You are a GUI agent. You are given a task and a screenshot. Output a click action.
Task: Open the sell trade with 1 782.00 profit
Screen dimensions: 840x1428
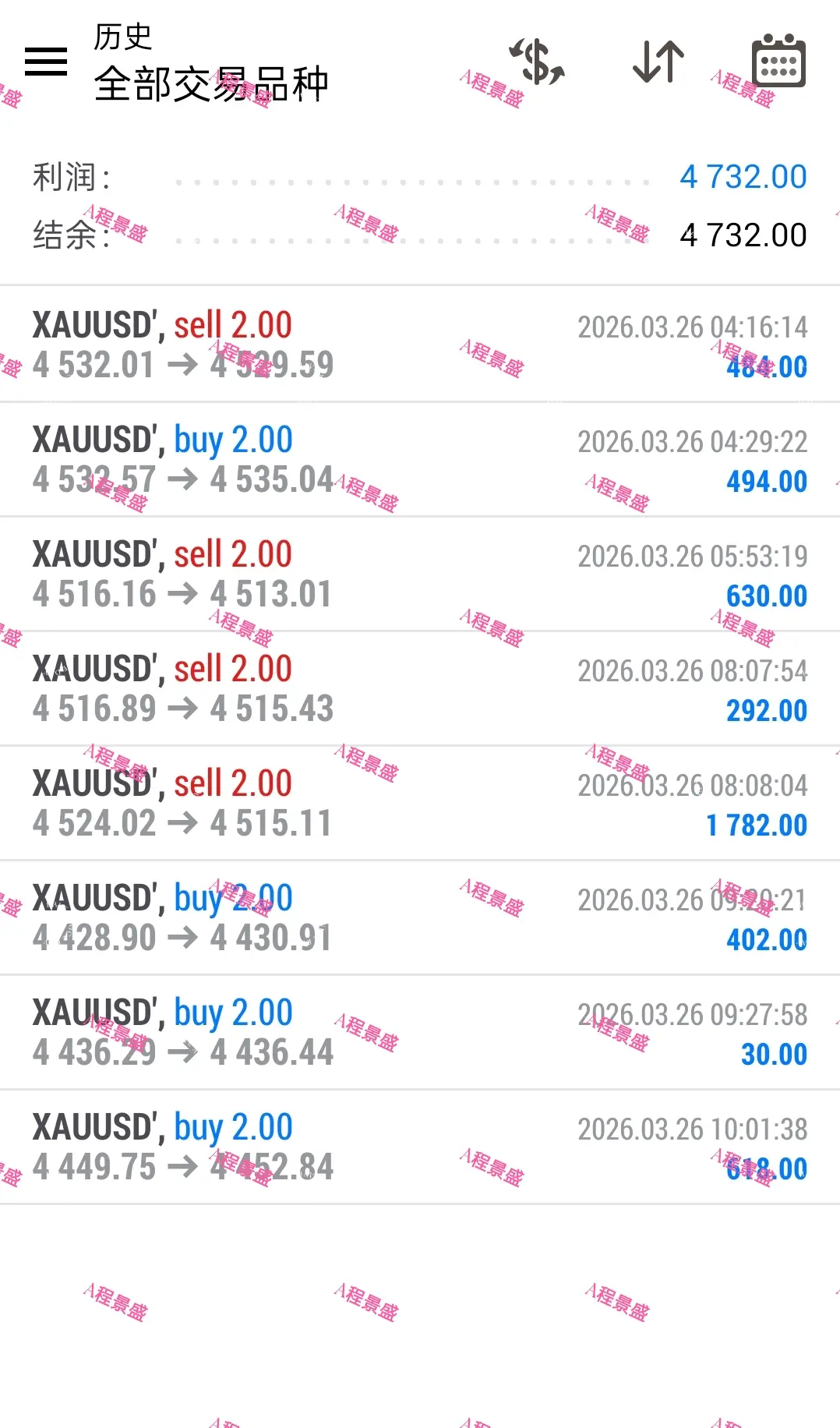click(419, 804)
